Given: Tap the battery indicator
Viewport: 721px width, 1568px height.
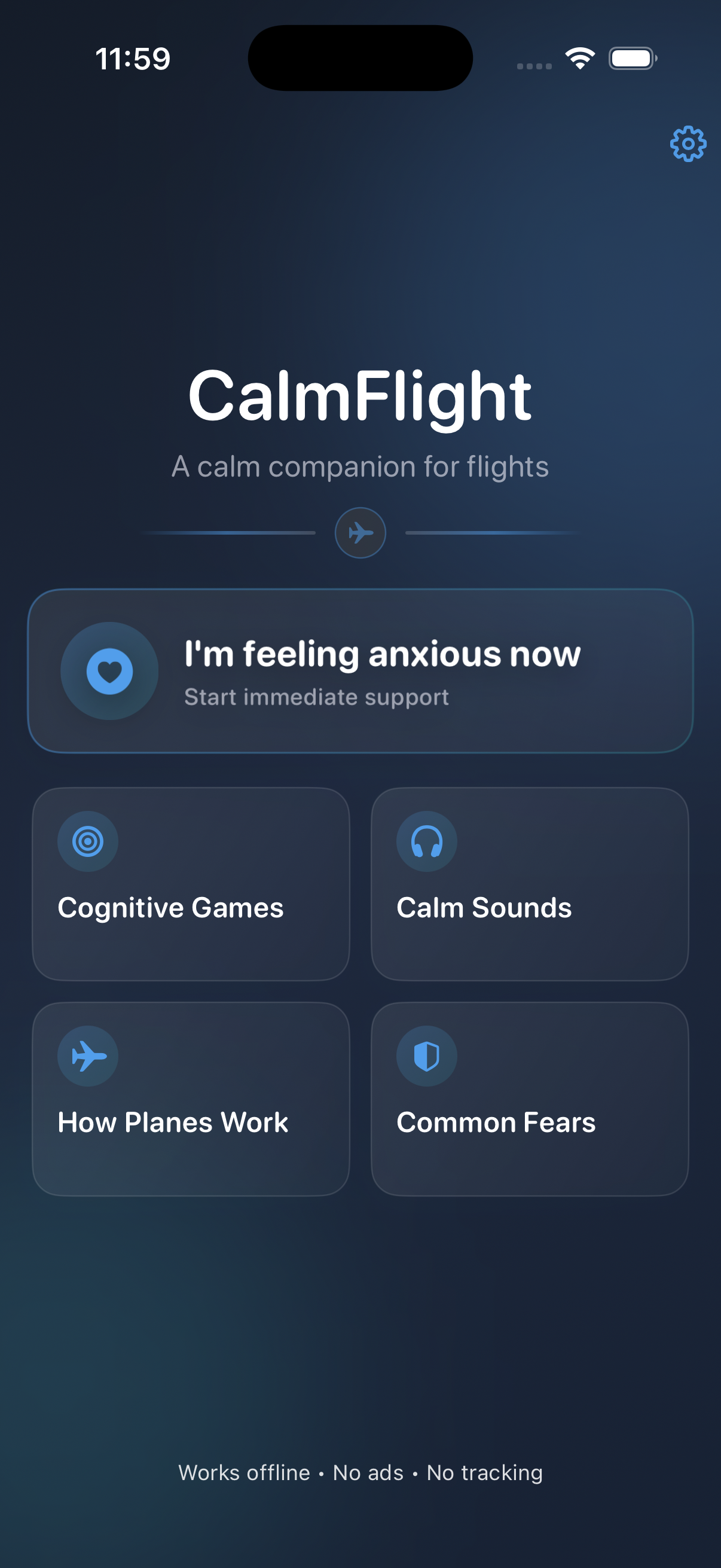Looking at the screenshot, I should pyautogui.click(x=632, y=57).
